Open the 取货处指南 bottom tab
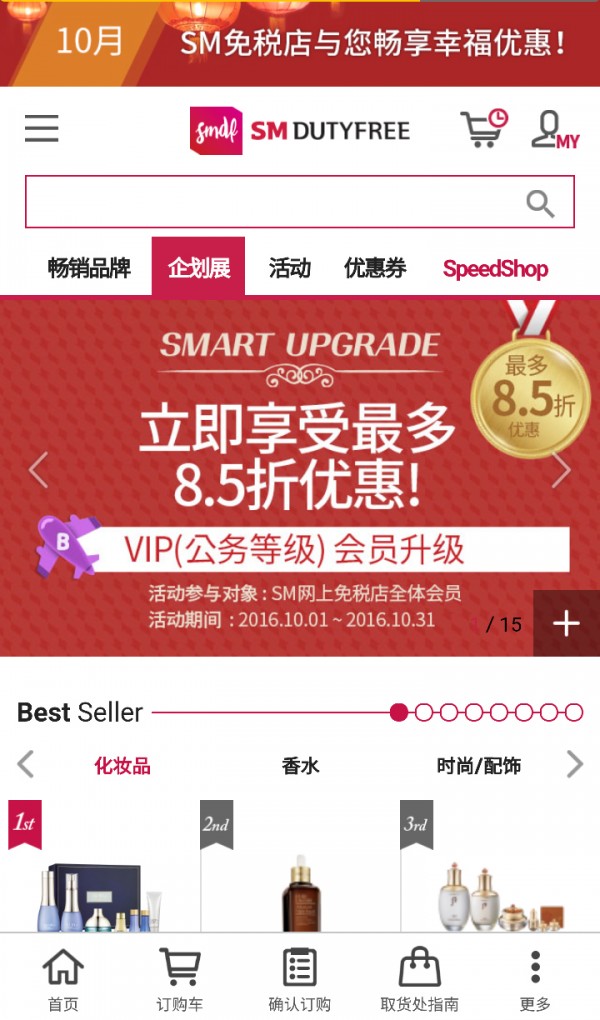This screenshot has height=1020, width=600. coord(419,980)
